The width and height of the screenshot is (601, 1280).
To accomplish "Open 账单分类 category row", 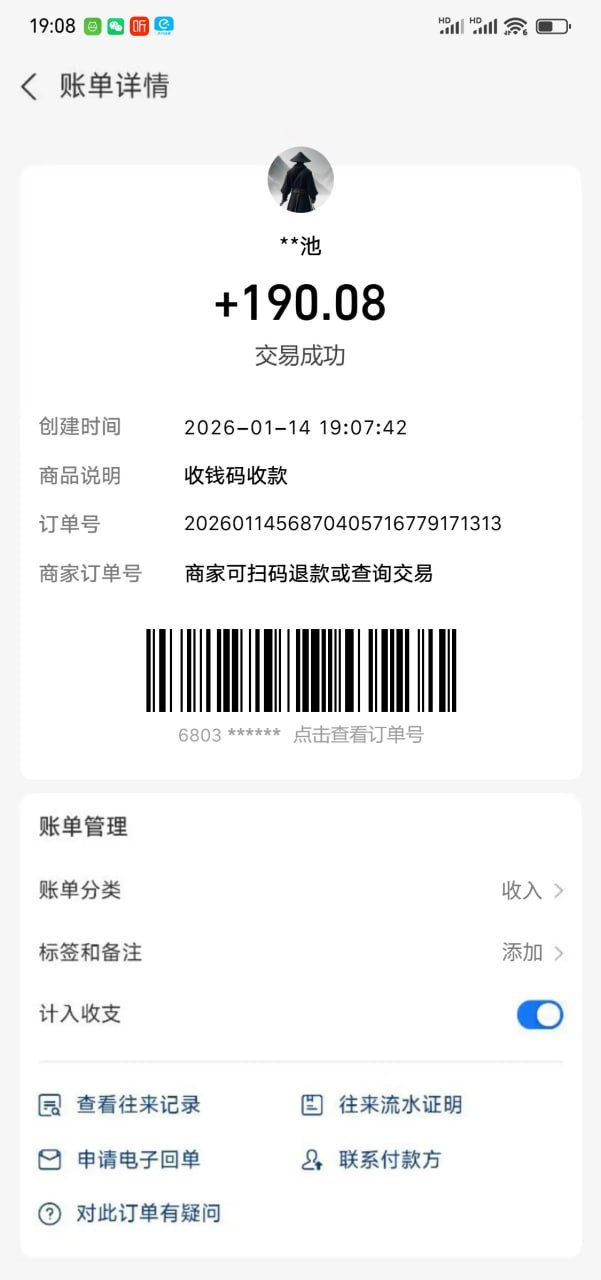I will 300,890.
